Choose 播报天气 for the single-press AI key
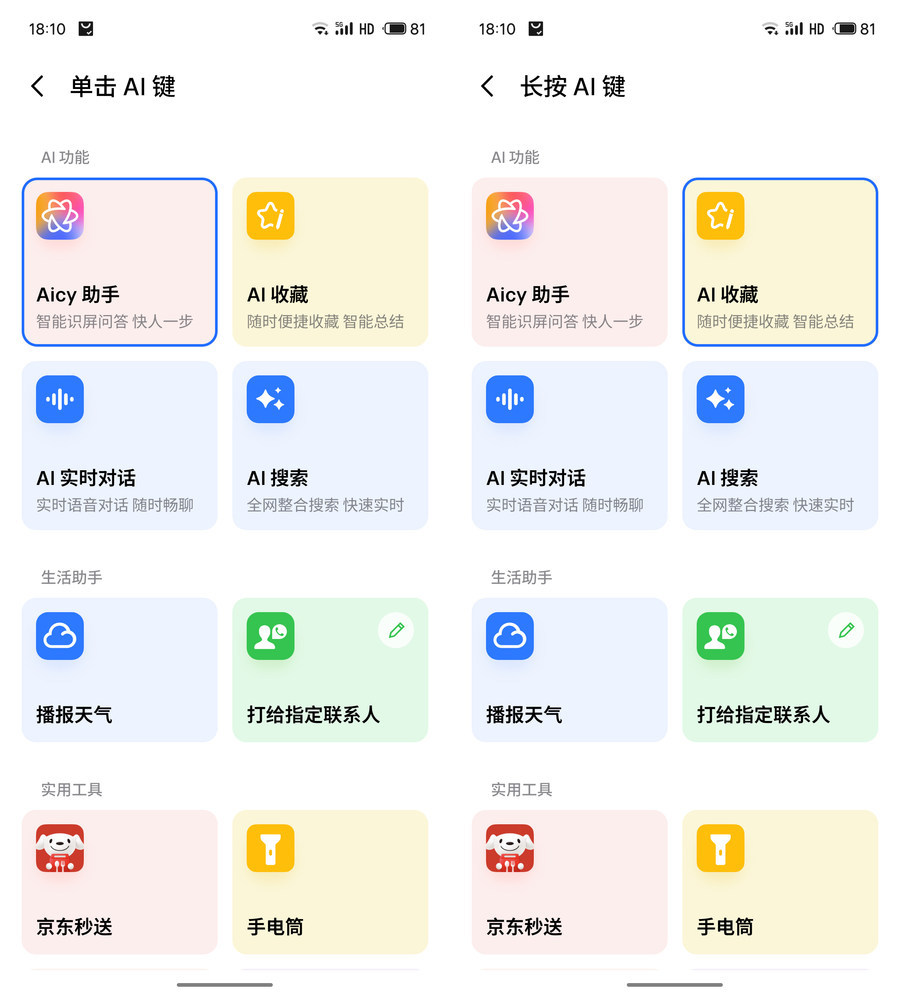The image size is (900, 1000). pyautogui.click(x=119, y=670)
